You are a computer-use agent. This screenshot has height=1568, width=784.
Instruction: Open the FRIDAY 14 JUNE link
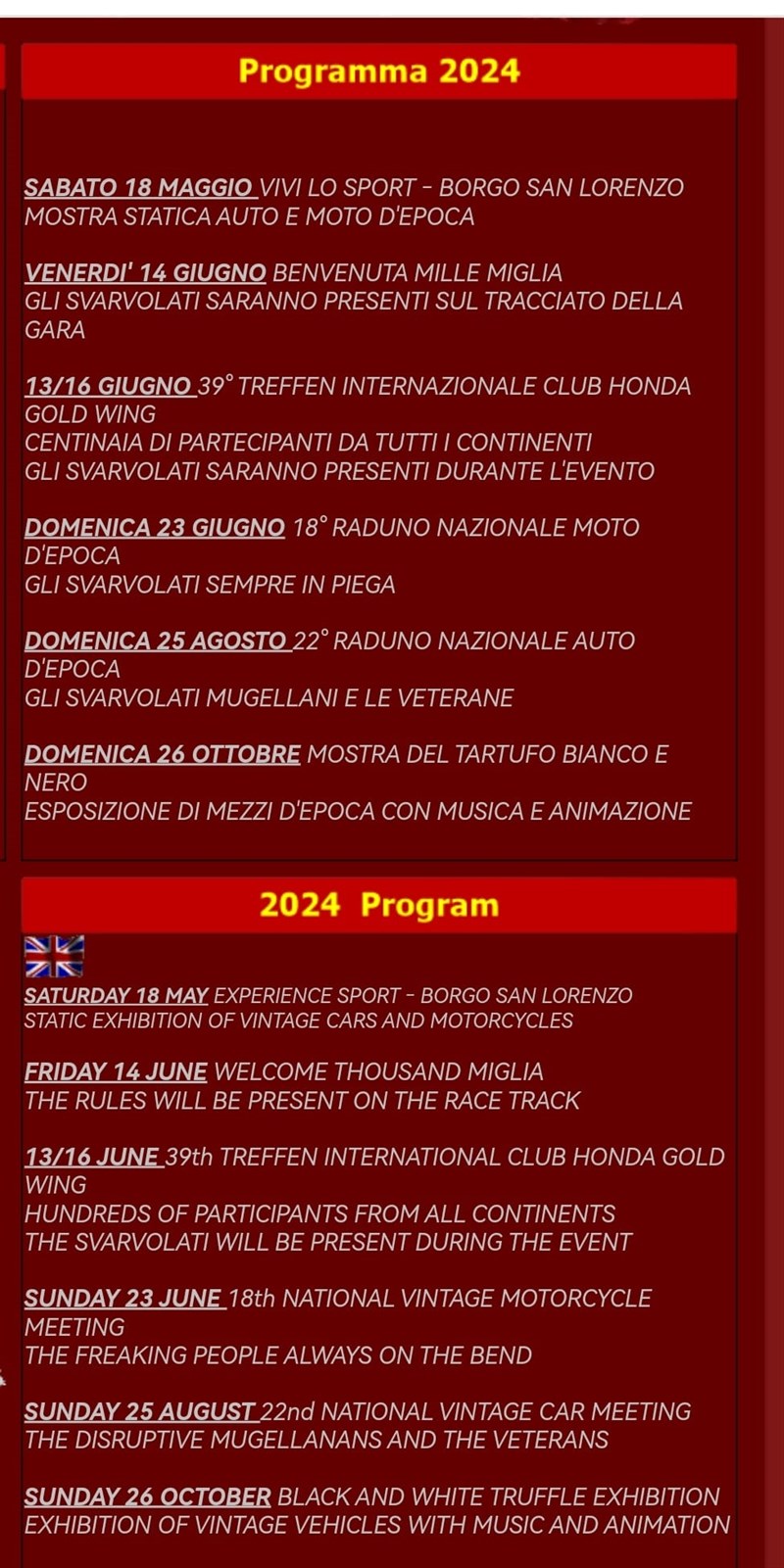[x=116, y=1071]
